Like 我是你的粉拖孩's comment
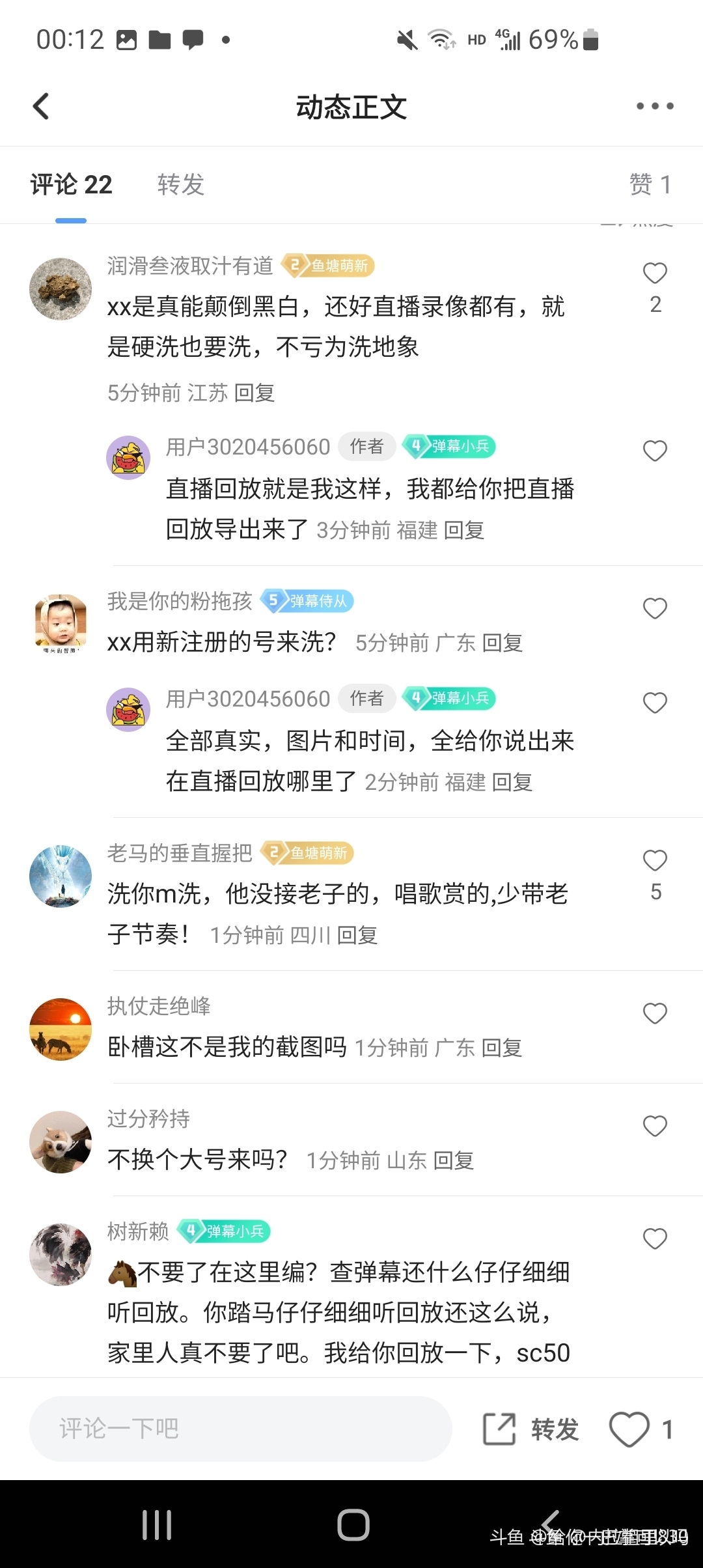Image resolution: width=703 pixels, height=1568 pixels. coord(655,609)
